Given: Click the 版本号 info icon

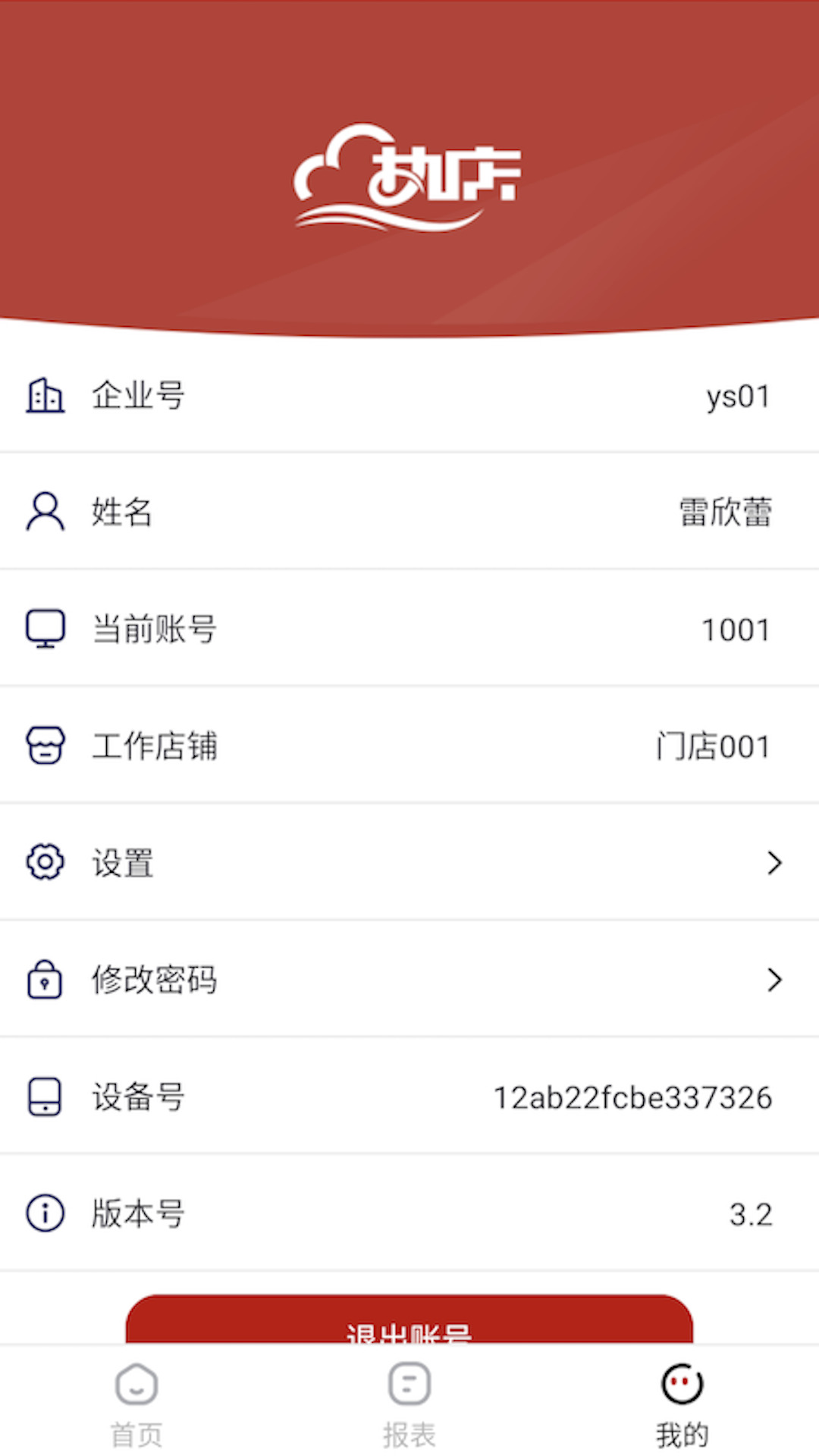Looking at the screenshot, I should [x=44, y=1213].
